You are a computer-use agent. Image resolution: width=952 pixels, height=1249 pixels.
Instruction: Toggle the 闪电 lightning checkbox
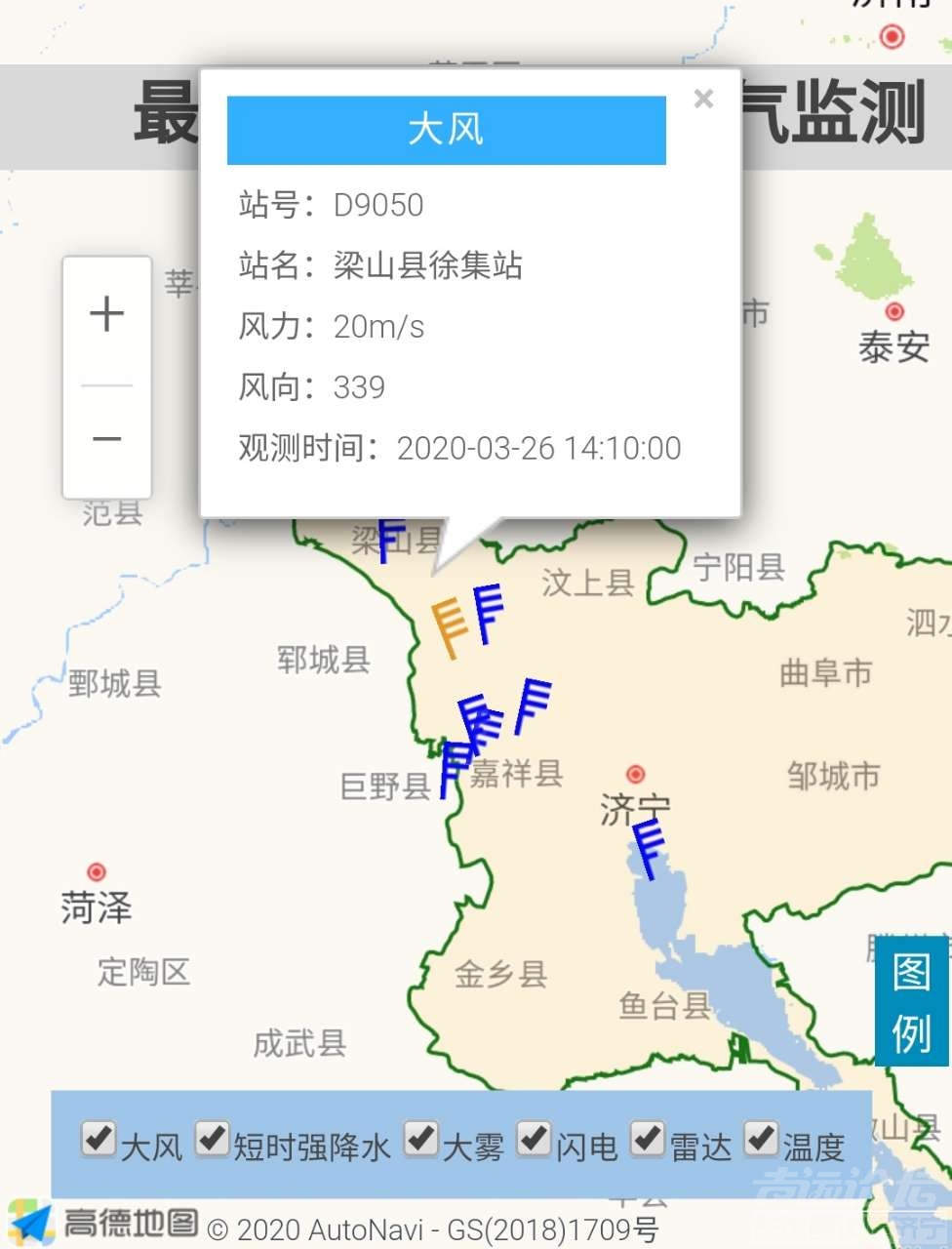[534, 1139]
